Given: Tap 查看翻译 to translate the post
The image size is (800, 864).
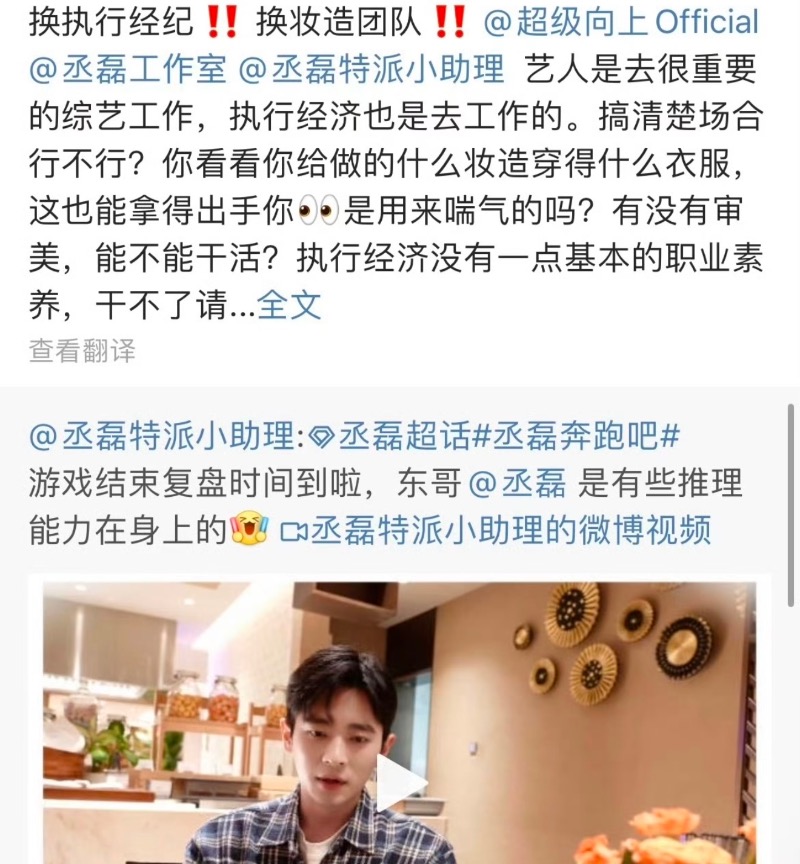Looking at the screenshot, I should coord(82,351).
